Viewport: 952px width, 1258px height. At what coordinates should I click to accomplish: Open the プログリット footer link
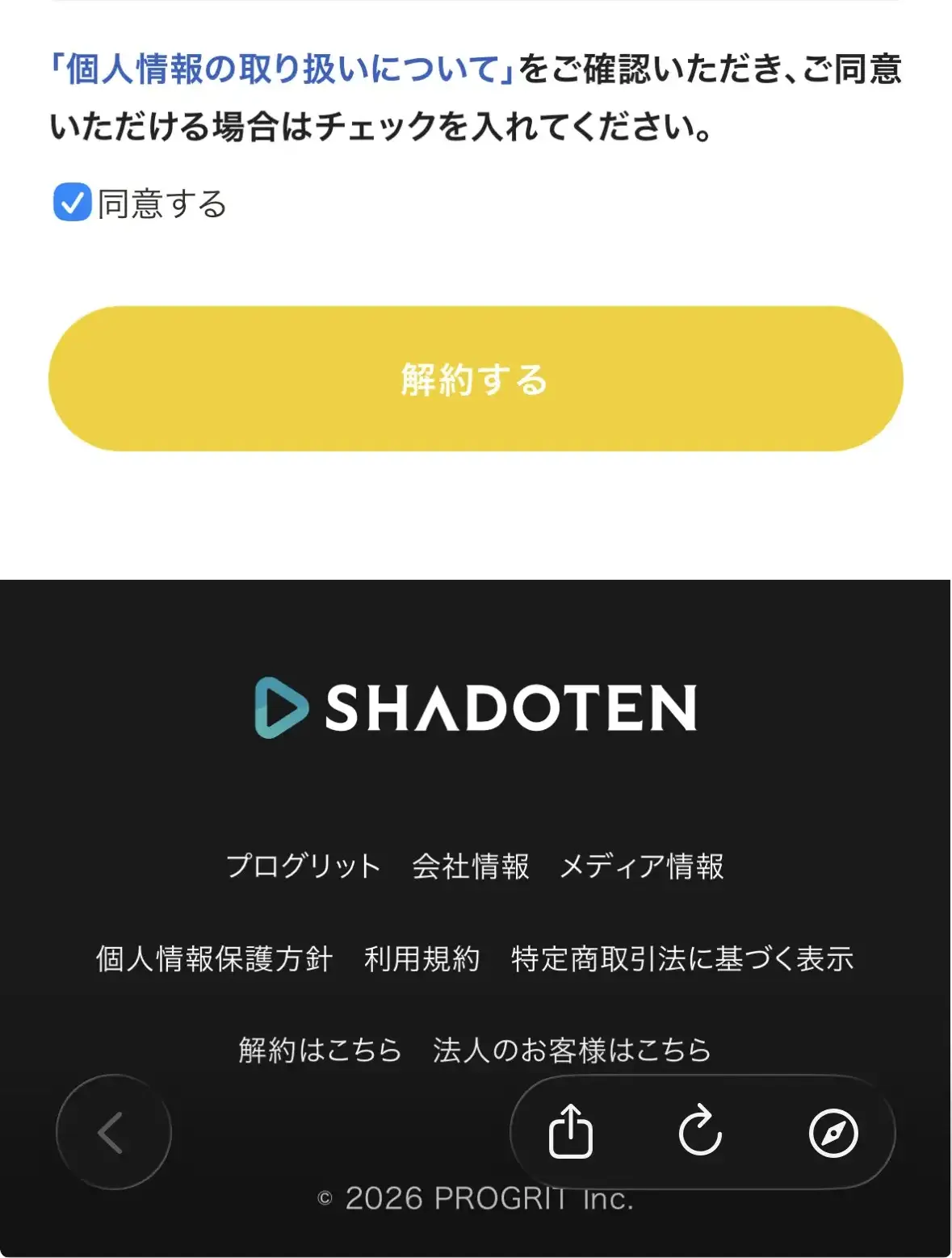tap(303, 866)
